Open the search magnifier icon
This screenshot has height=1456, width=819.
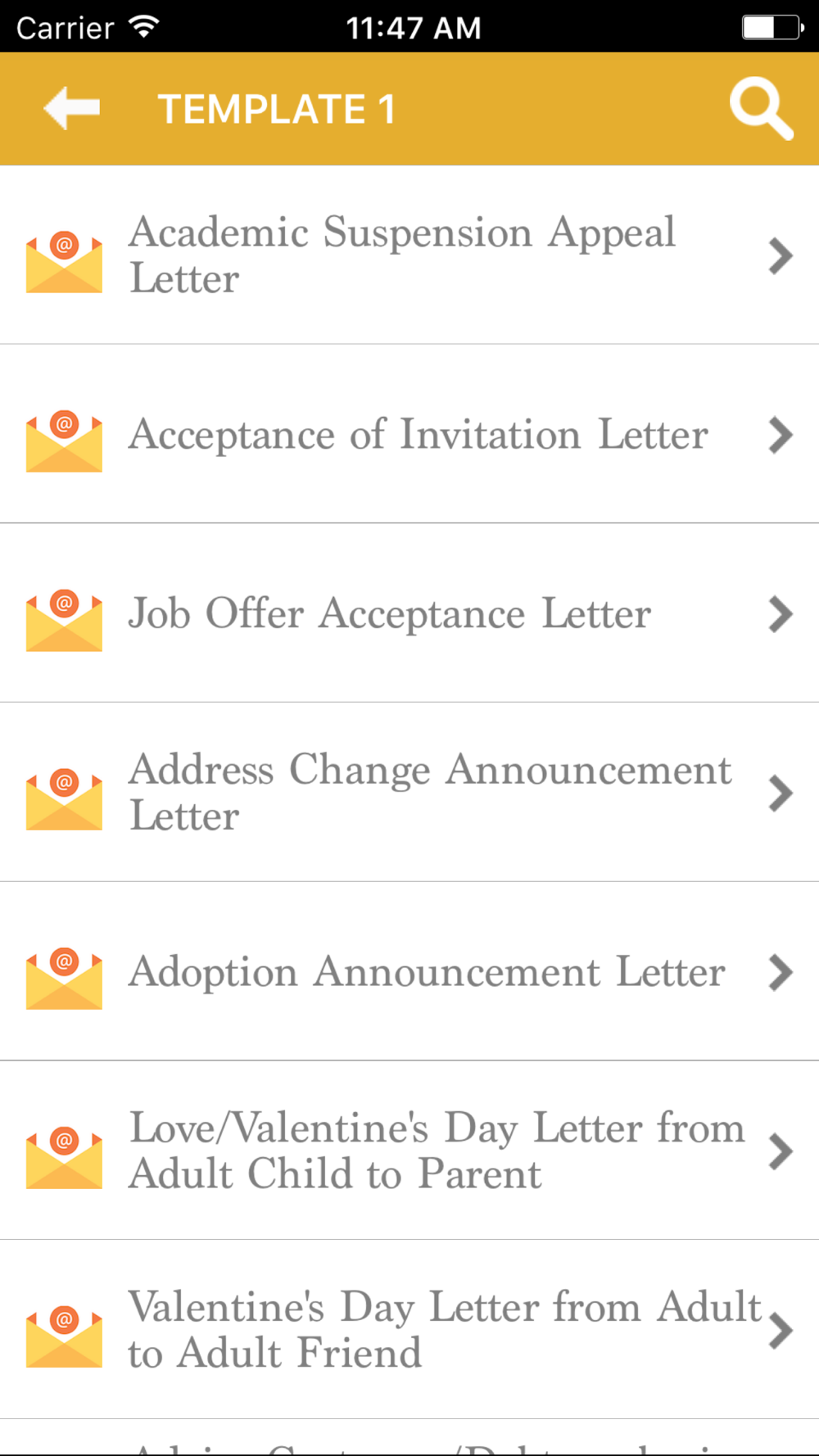(x=762, y=109)
